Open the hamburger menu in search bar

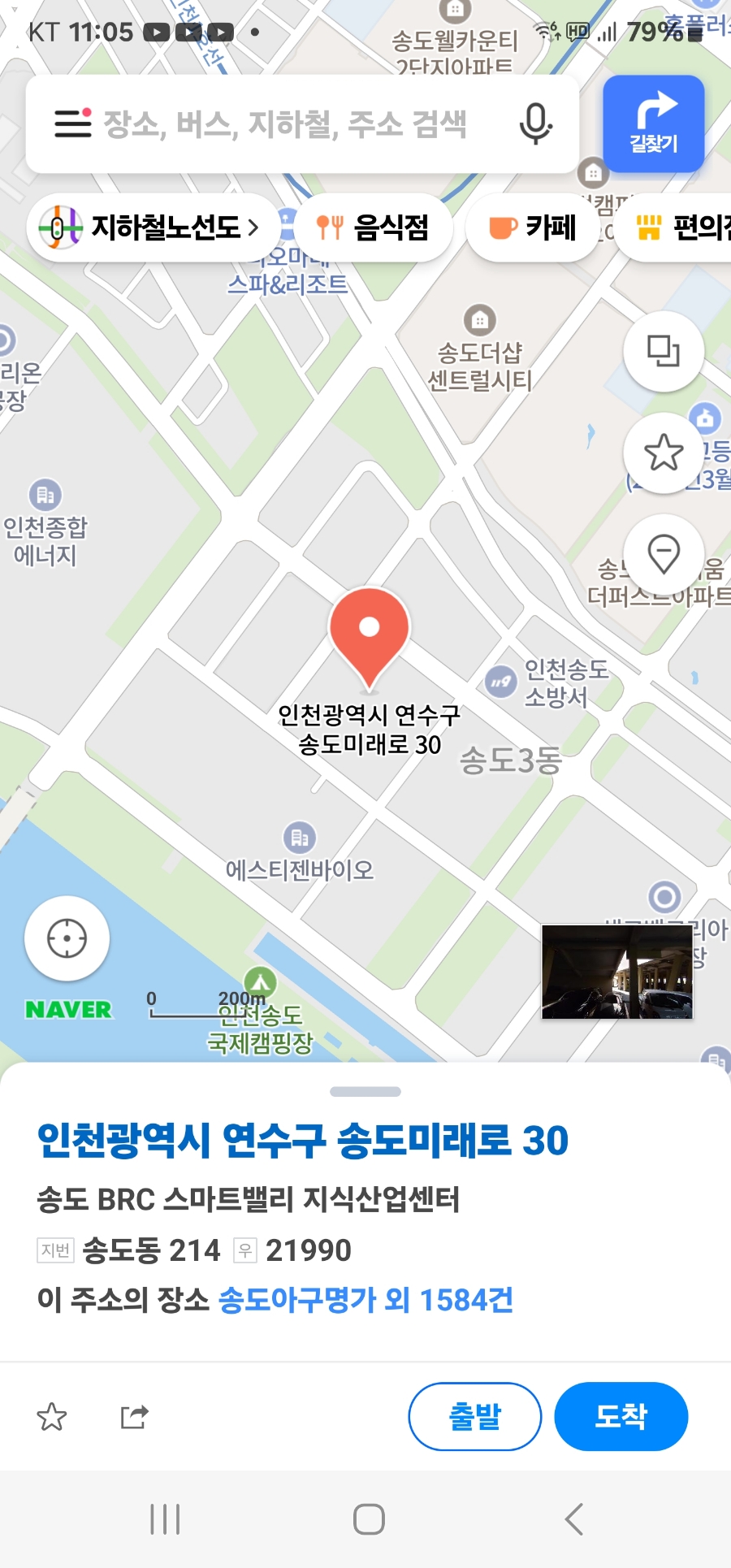pos(72,123)
